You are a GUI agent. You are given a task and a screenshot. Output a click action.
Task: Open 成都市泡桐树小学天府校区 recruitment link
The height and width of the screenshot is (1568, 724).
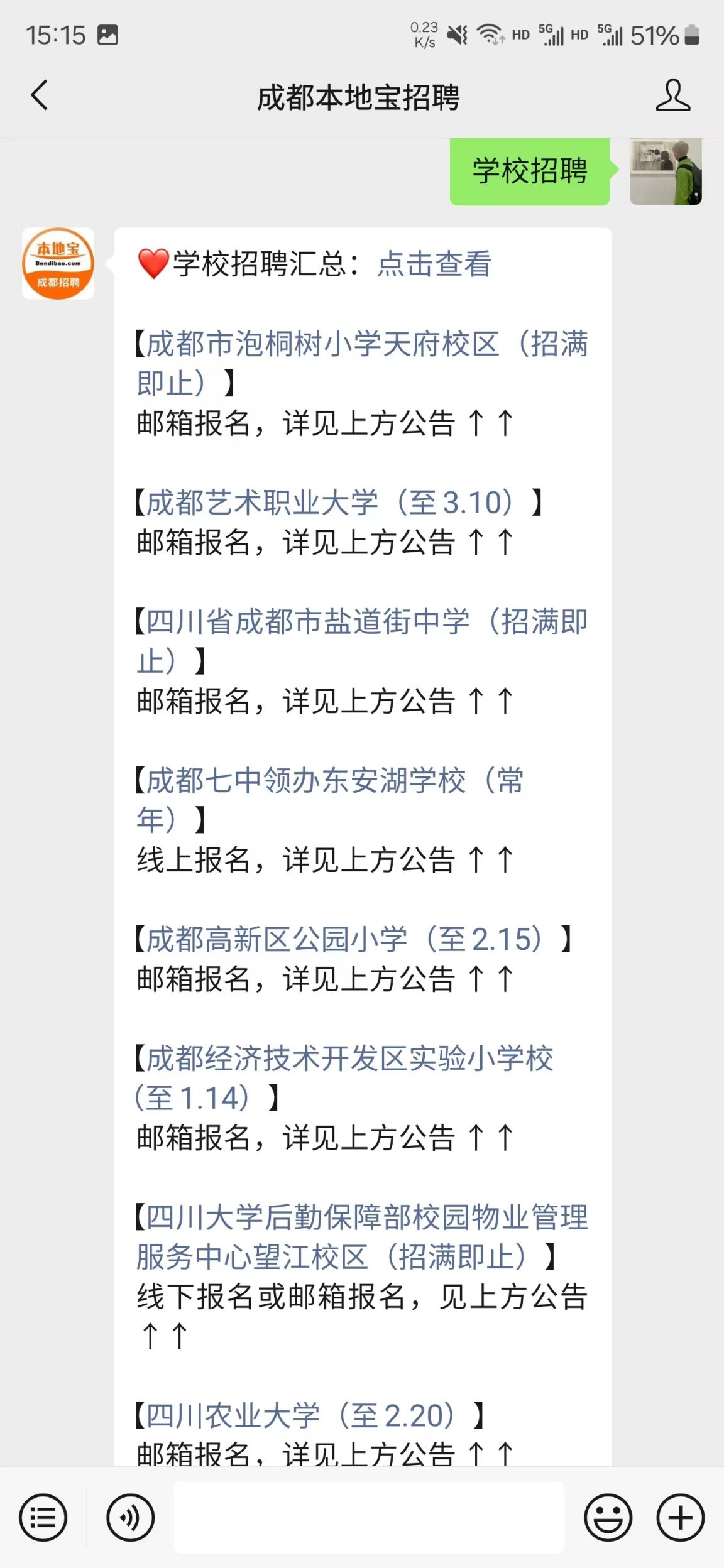pyautogui.click(x=362, y=363)
